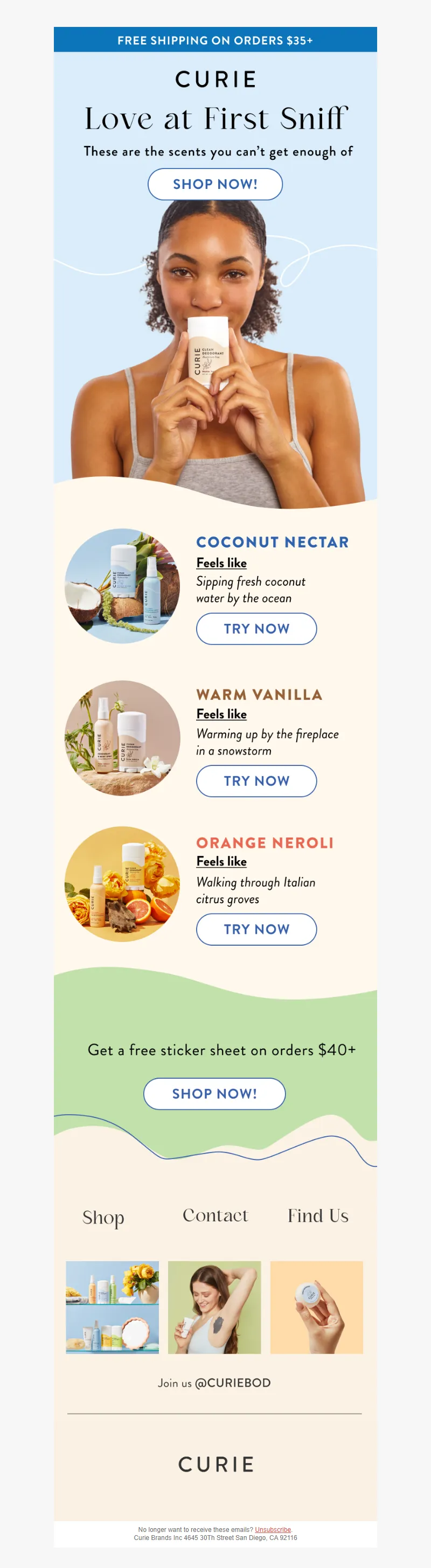
Task: Open the woman applying deodorant tile
Action: 214,1307
